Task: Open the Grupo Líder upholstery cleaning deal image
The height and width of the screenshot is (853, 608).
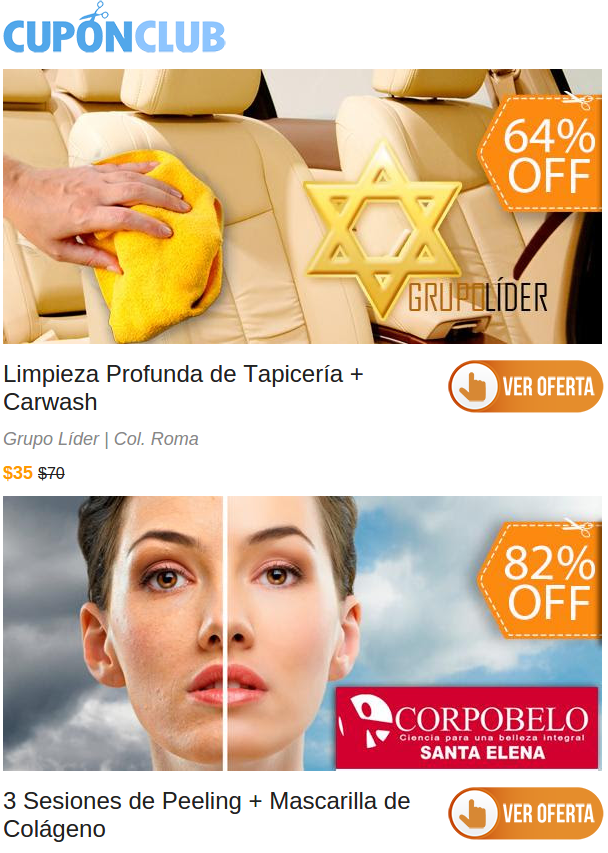Action: pos(302,206)
